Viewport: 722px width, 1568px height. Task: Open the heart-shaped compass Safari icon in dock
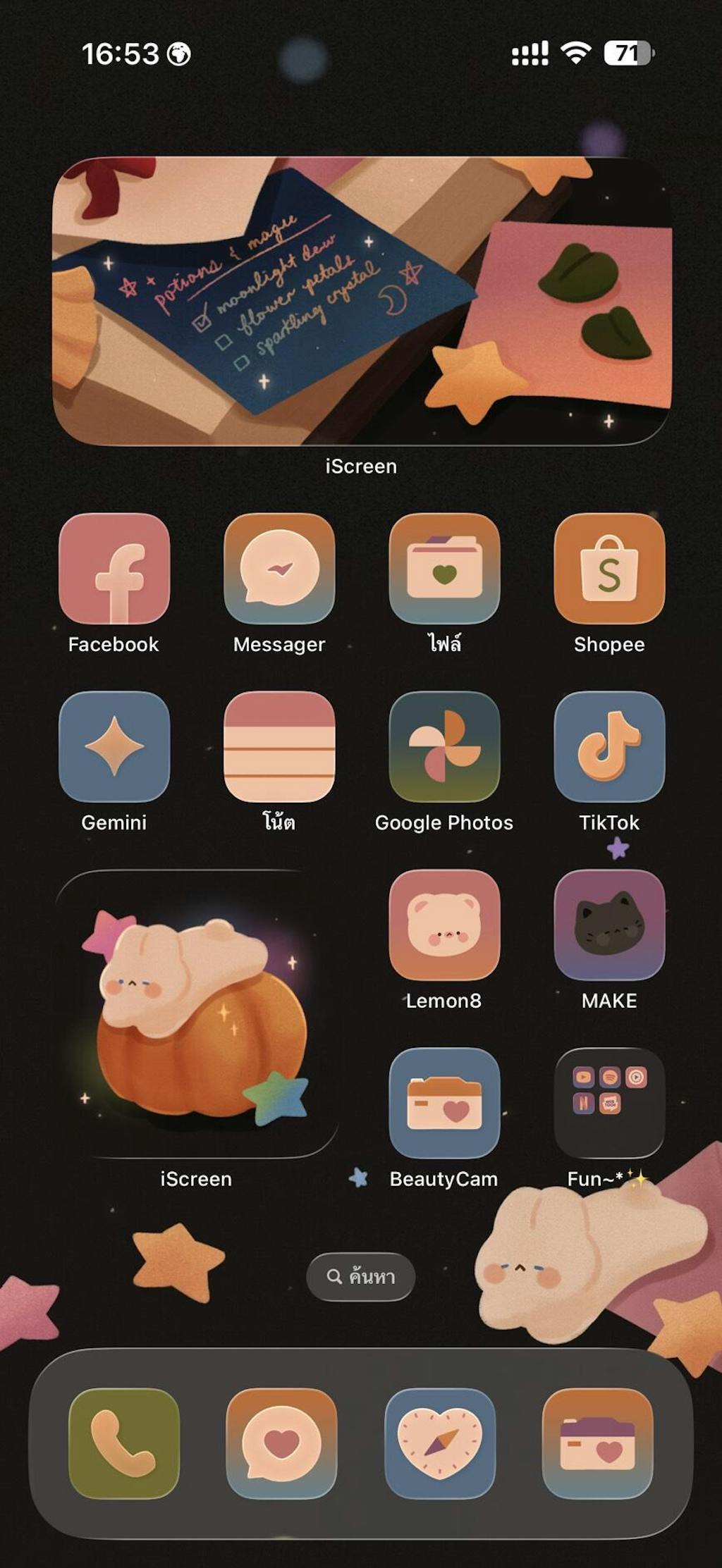(439, 1443)
